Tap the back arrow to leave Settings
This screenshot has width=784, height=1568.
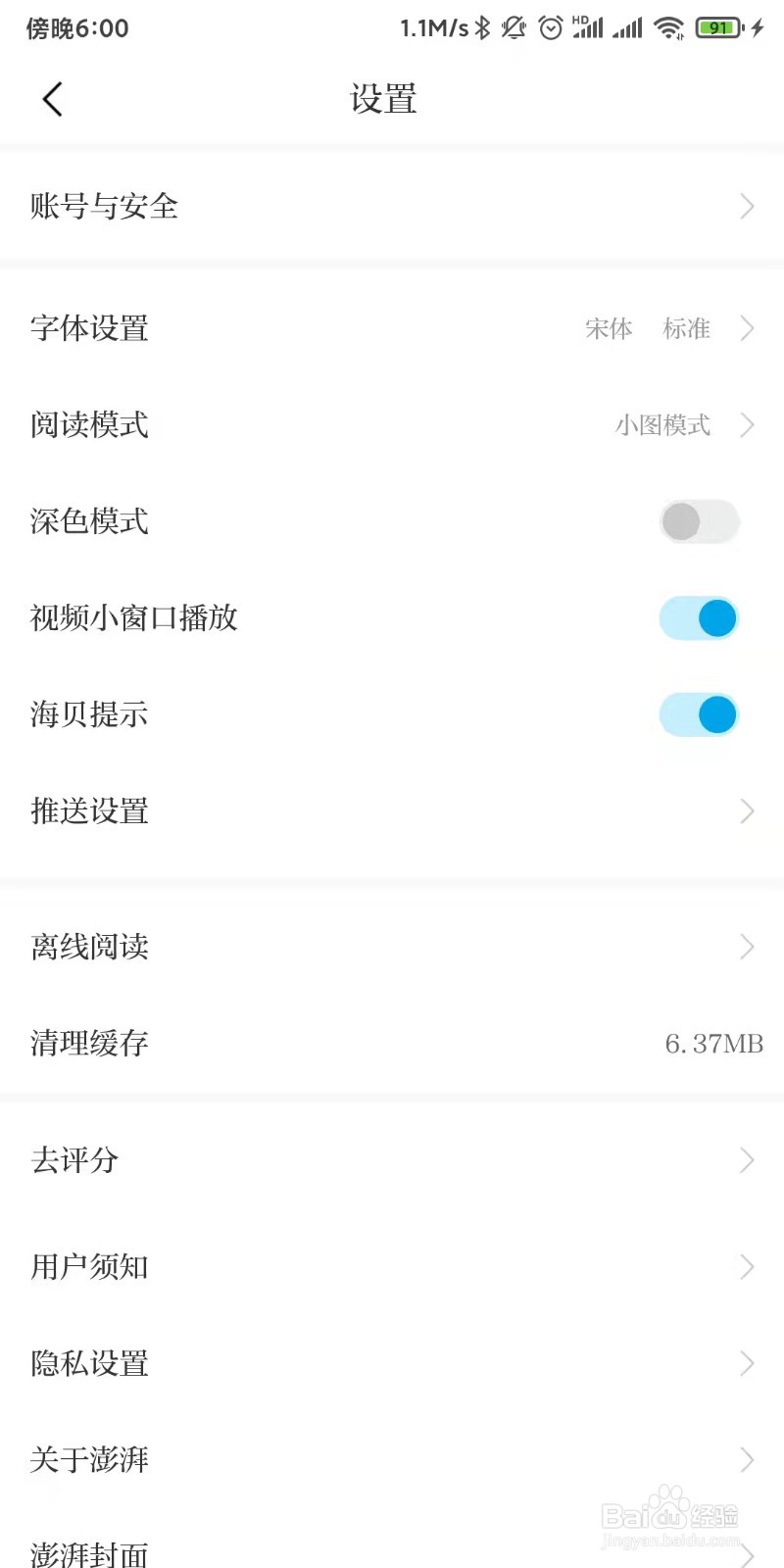51,99
